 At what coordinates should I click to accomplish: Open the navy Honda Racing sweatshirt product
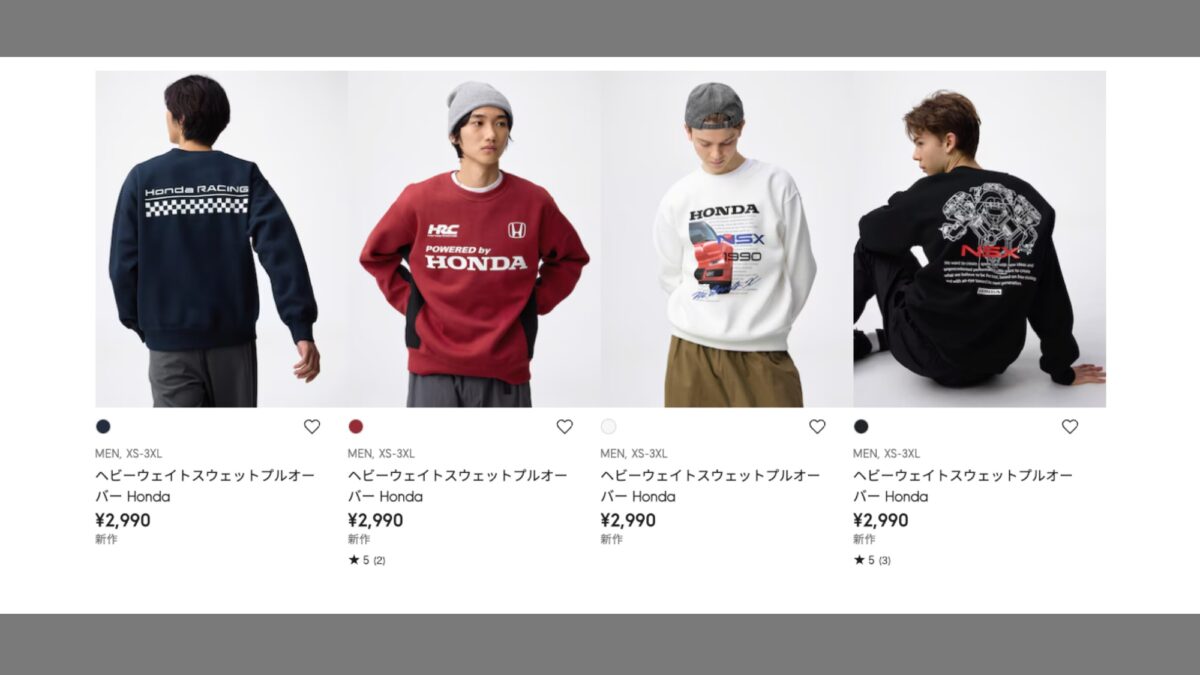coord(221,238)
